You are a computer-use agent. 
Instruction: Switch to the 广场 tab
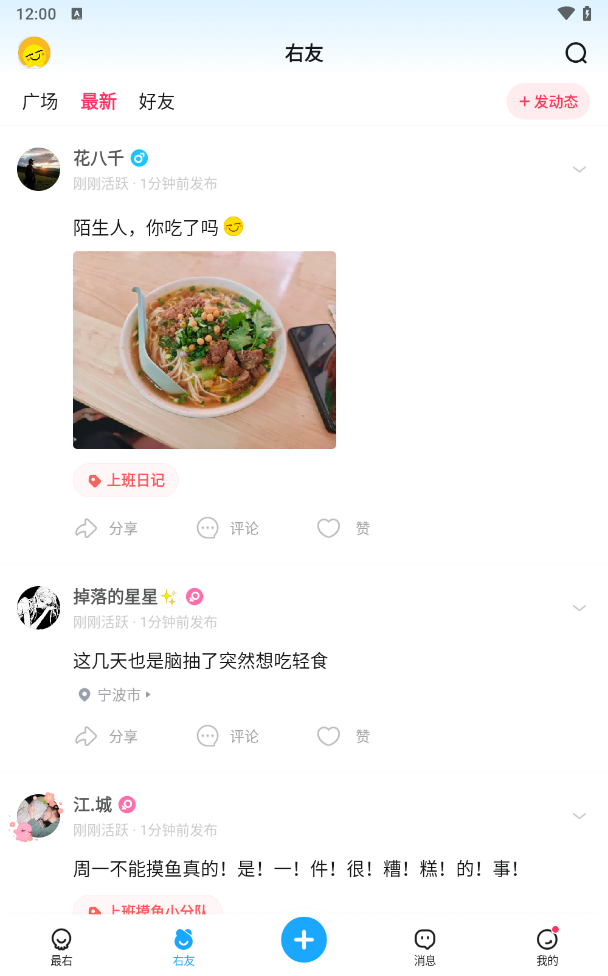point(40,101)
